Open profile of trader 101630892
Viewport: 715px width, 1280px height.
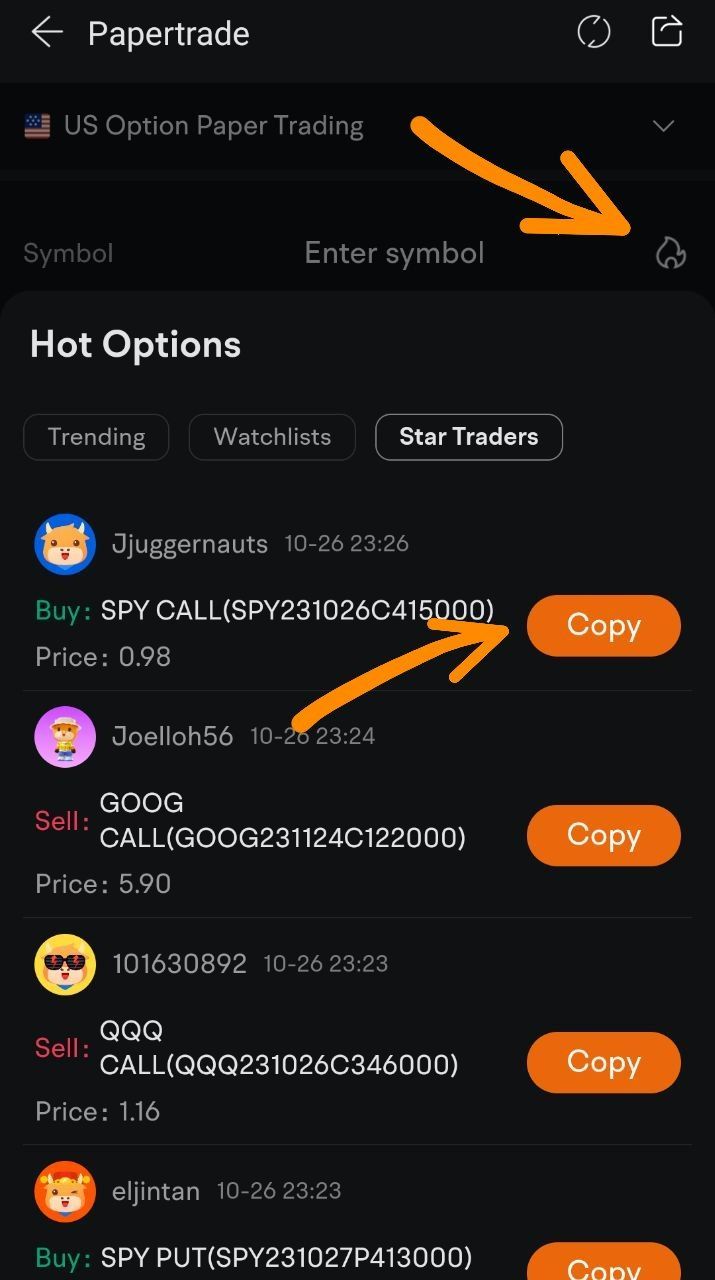point(65,964)
